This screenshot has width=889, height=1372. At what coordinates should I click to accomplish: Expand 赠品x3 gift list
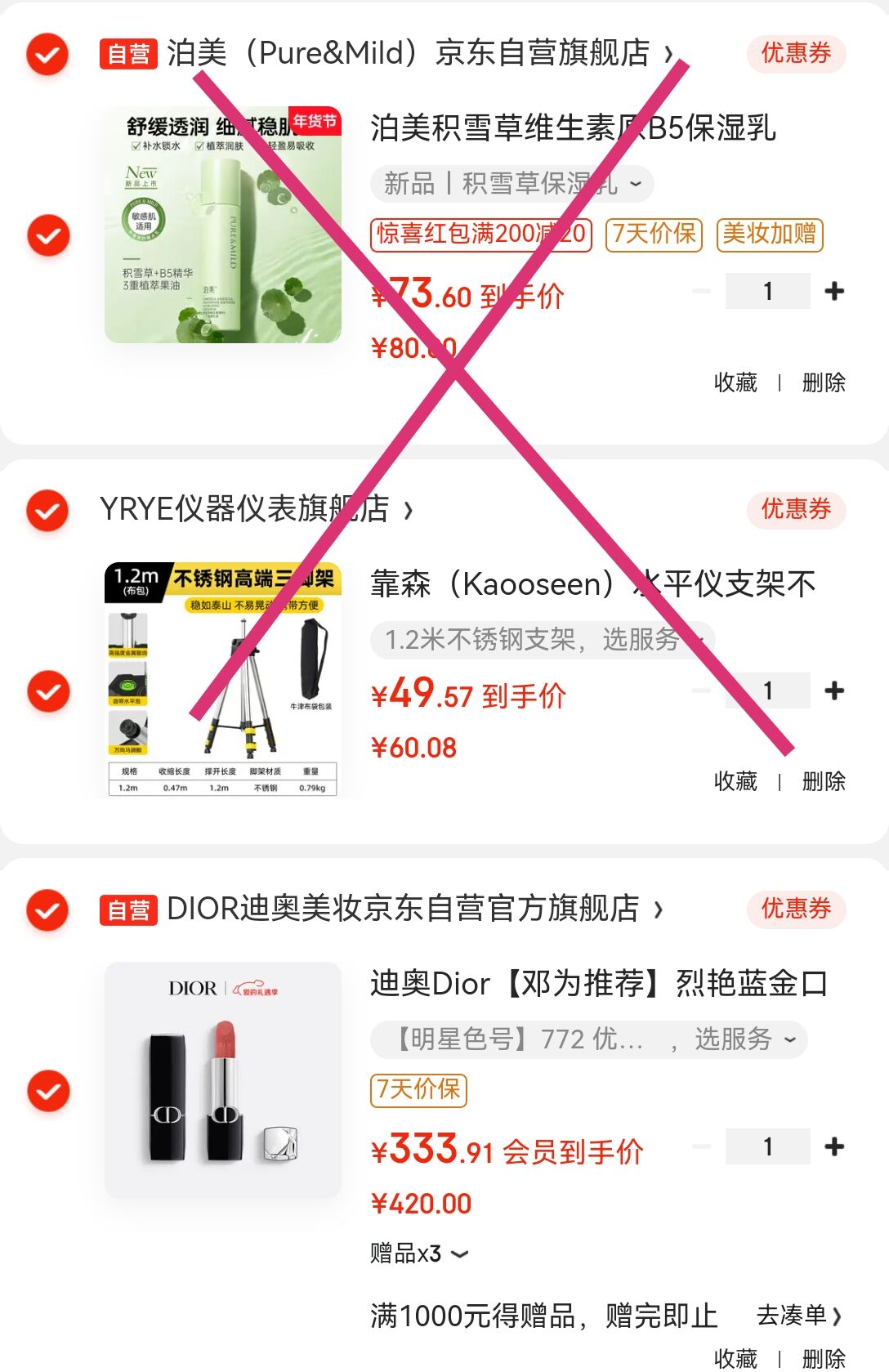point(419,1254)
